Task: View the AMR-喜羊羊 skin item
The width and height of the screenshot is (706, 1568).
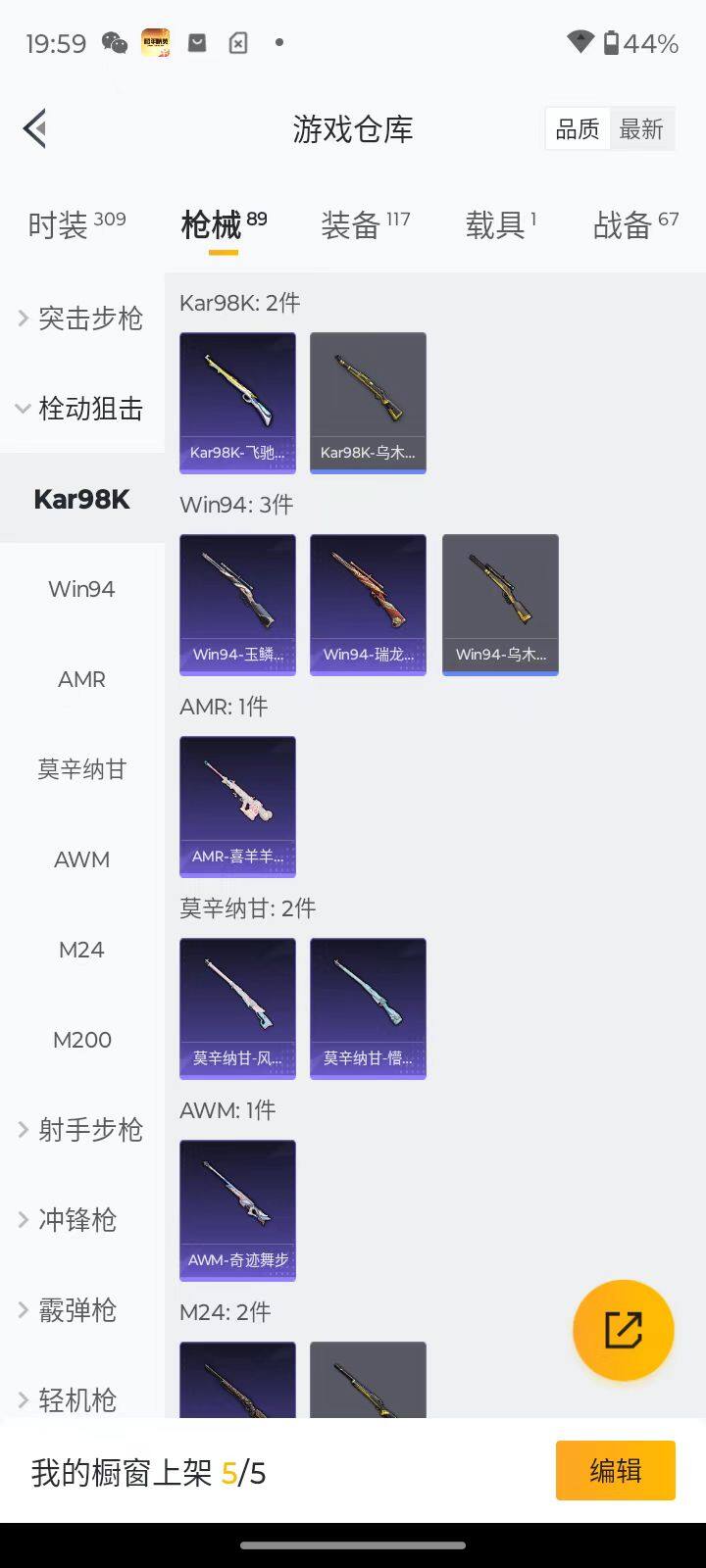Action: click(237, 806)
